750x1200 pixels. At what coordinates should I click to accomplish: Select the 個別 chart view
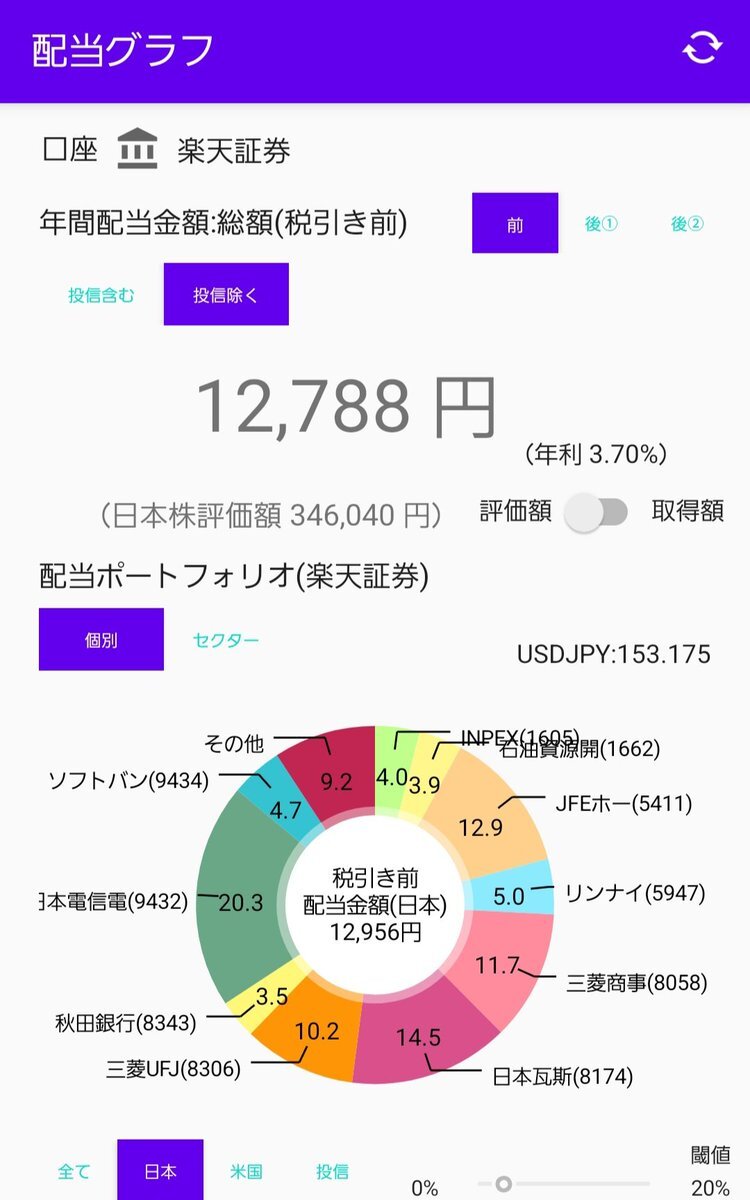click(99, 638)
